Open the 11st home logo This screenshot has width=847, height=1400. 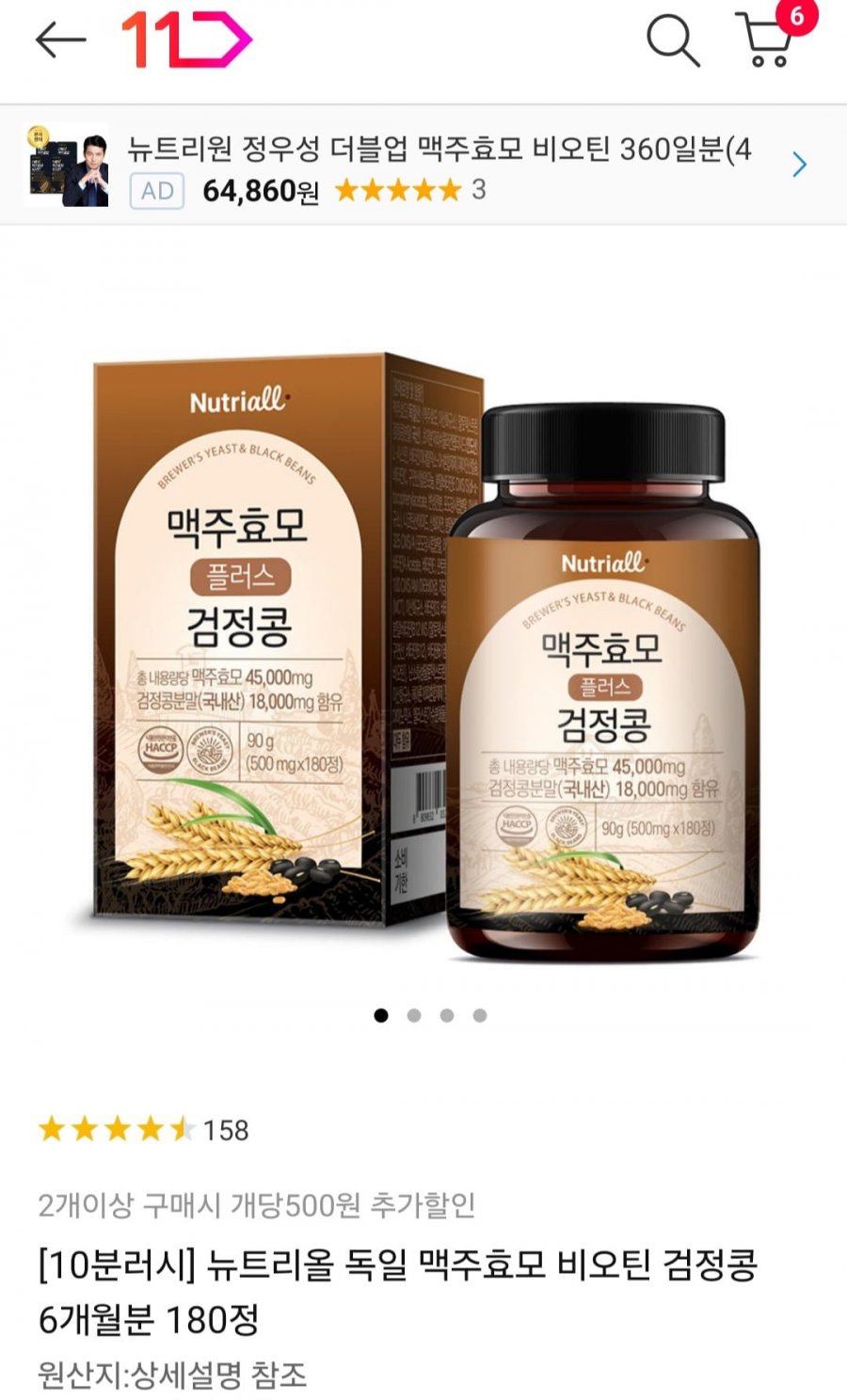[186, 40]
